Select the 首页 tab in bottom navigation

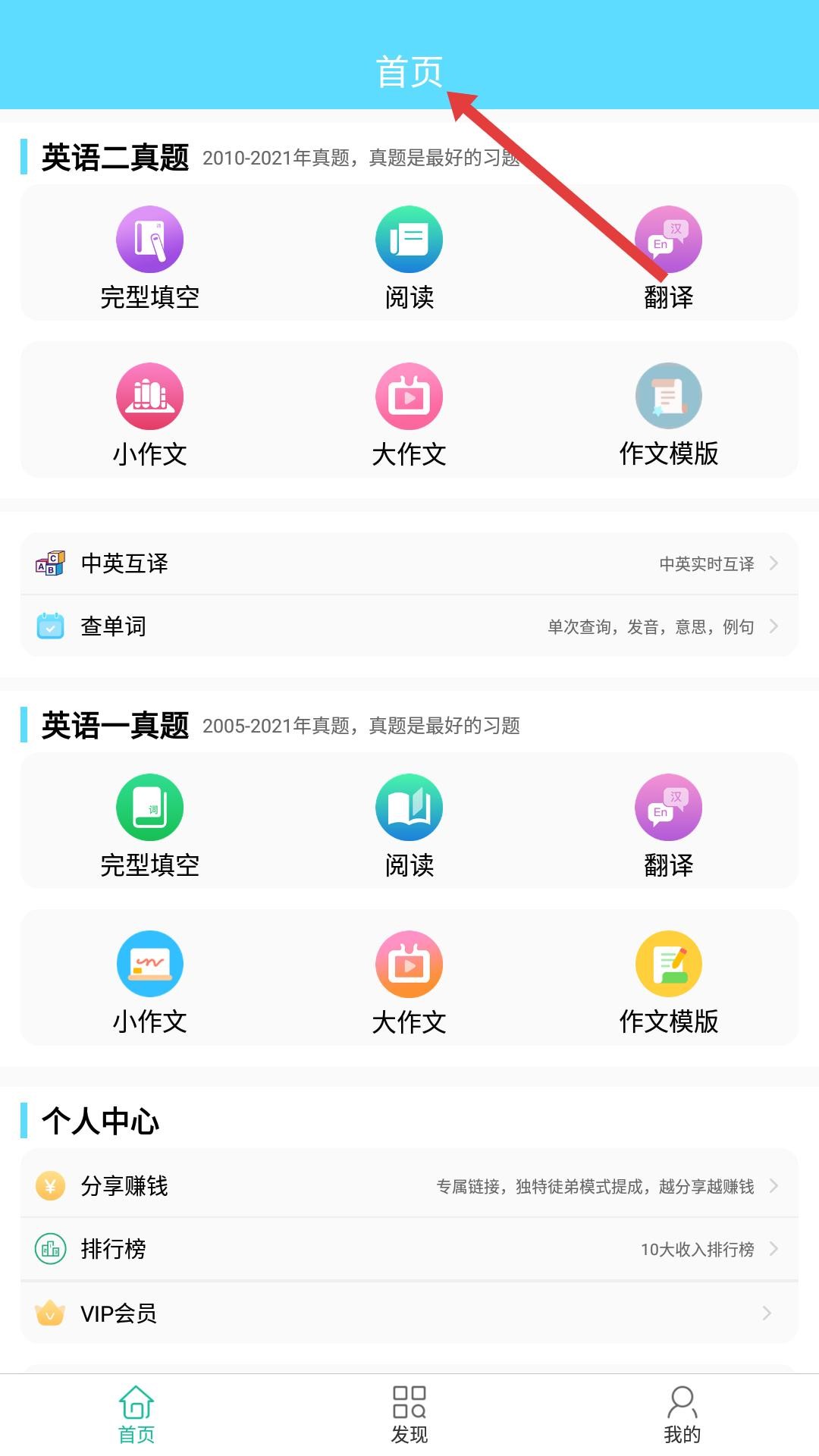click(x=136, y=1414)
